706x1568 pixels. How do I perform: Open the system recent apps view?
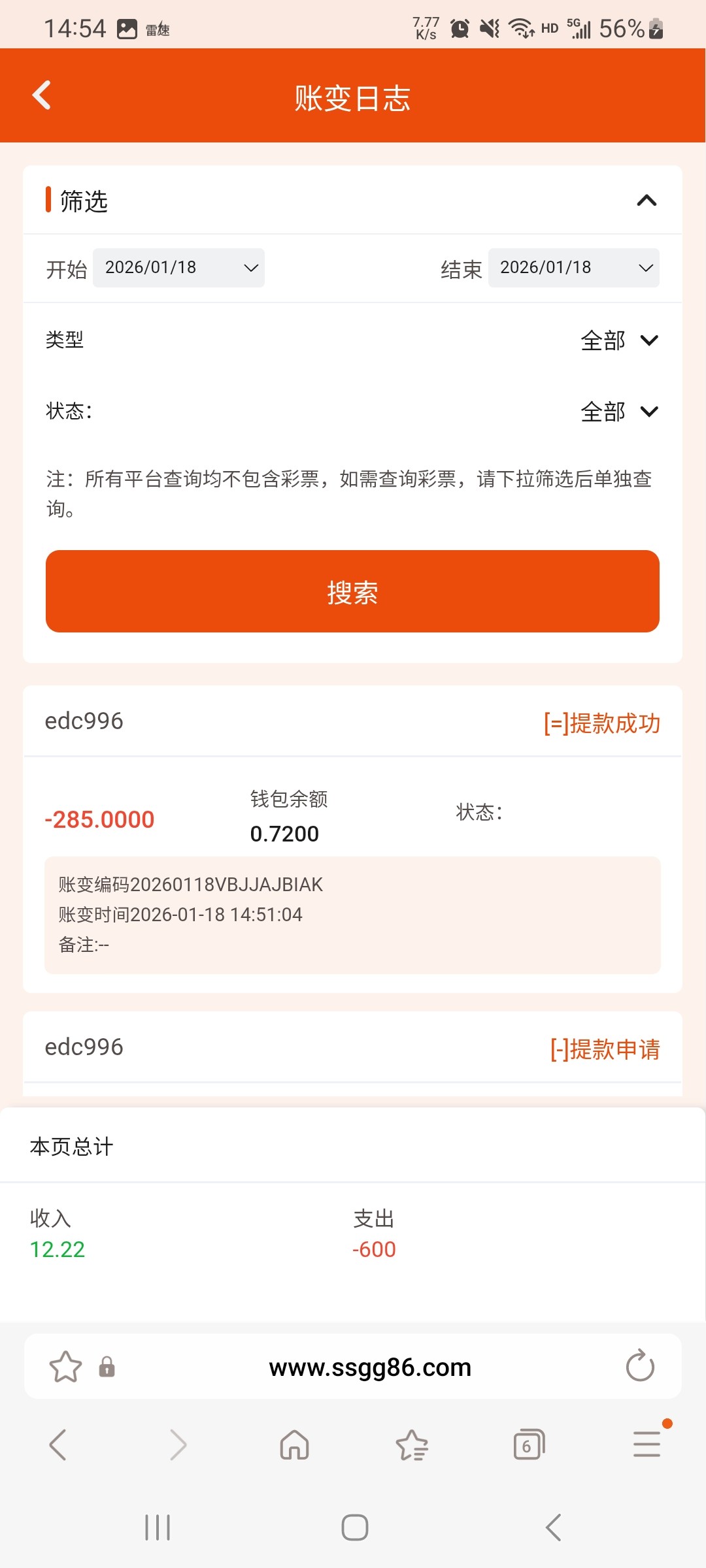click(157, 1527)
